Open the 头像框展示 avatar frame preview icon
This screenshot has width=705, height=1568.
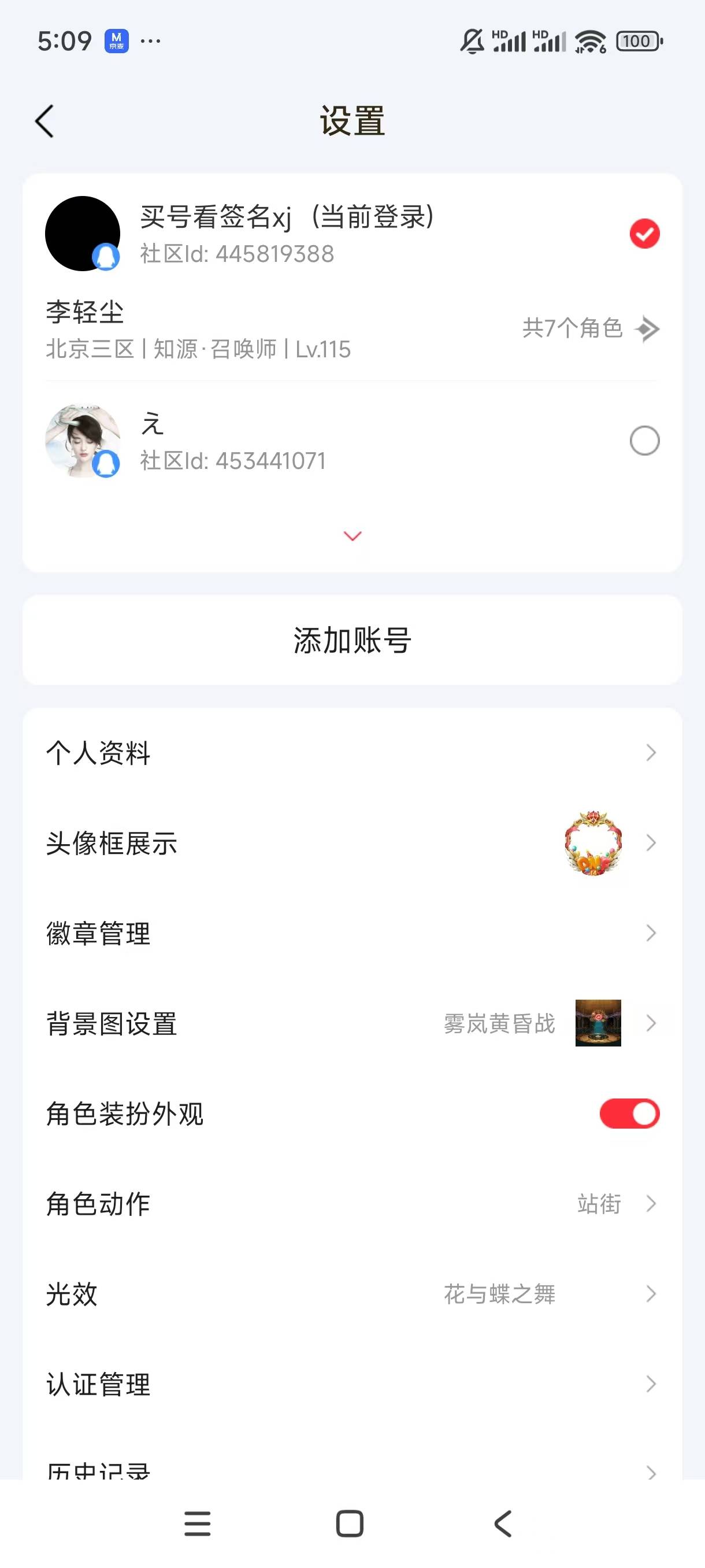tap(593, 843)
